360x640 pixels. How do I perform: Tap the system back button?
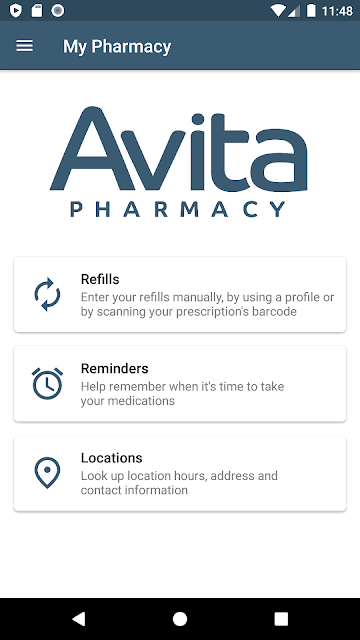pyautogui.click(x=79, y=619)
